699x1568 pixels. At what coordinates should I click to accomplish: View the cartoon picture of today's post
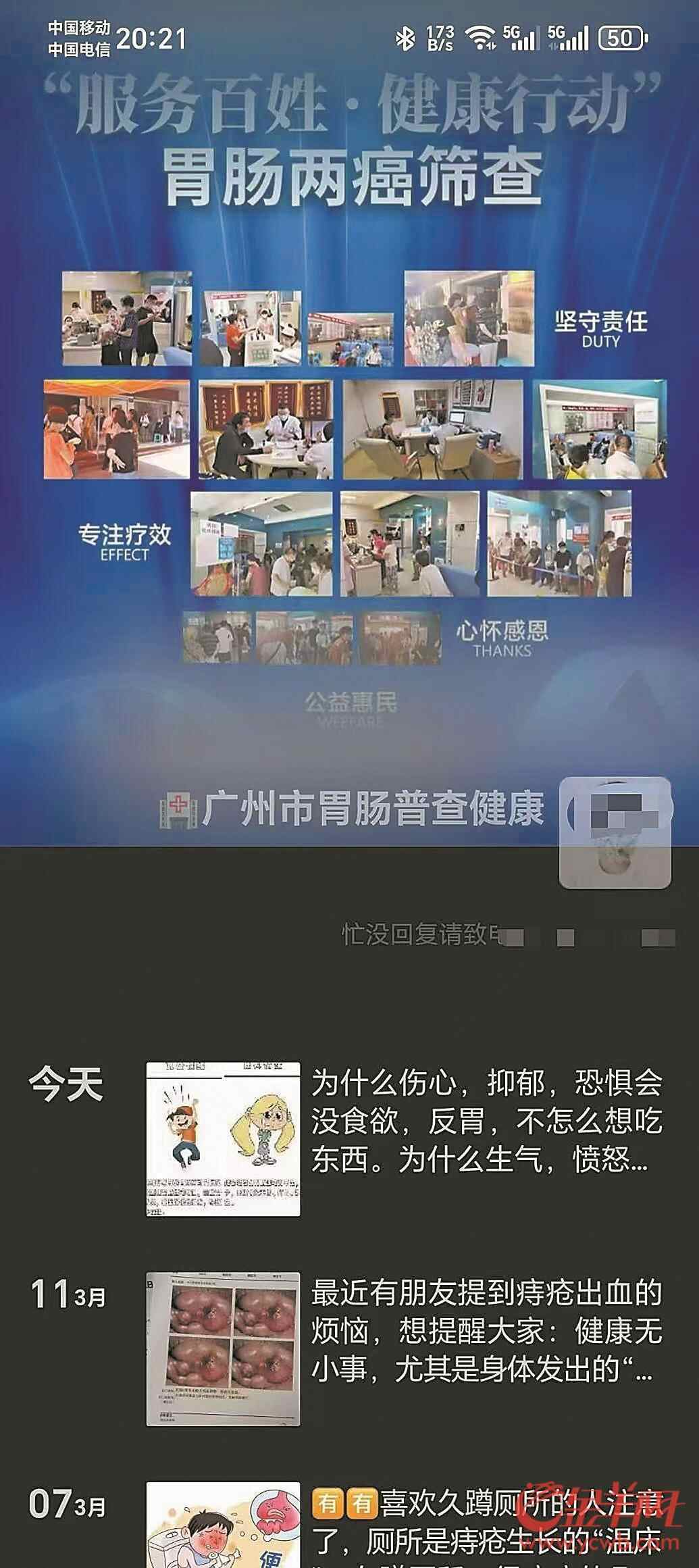click(224, 1139)
